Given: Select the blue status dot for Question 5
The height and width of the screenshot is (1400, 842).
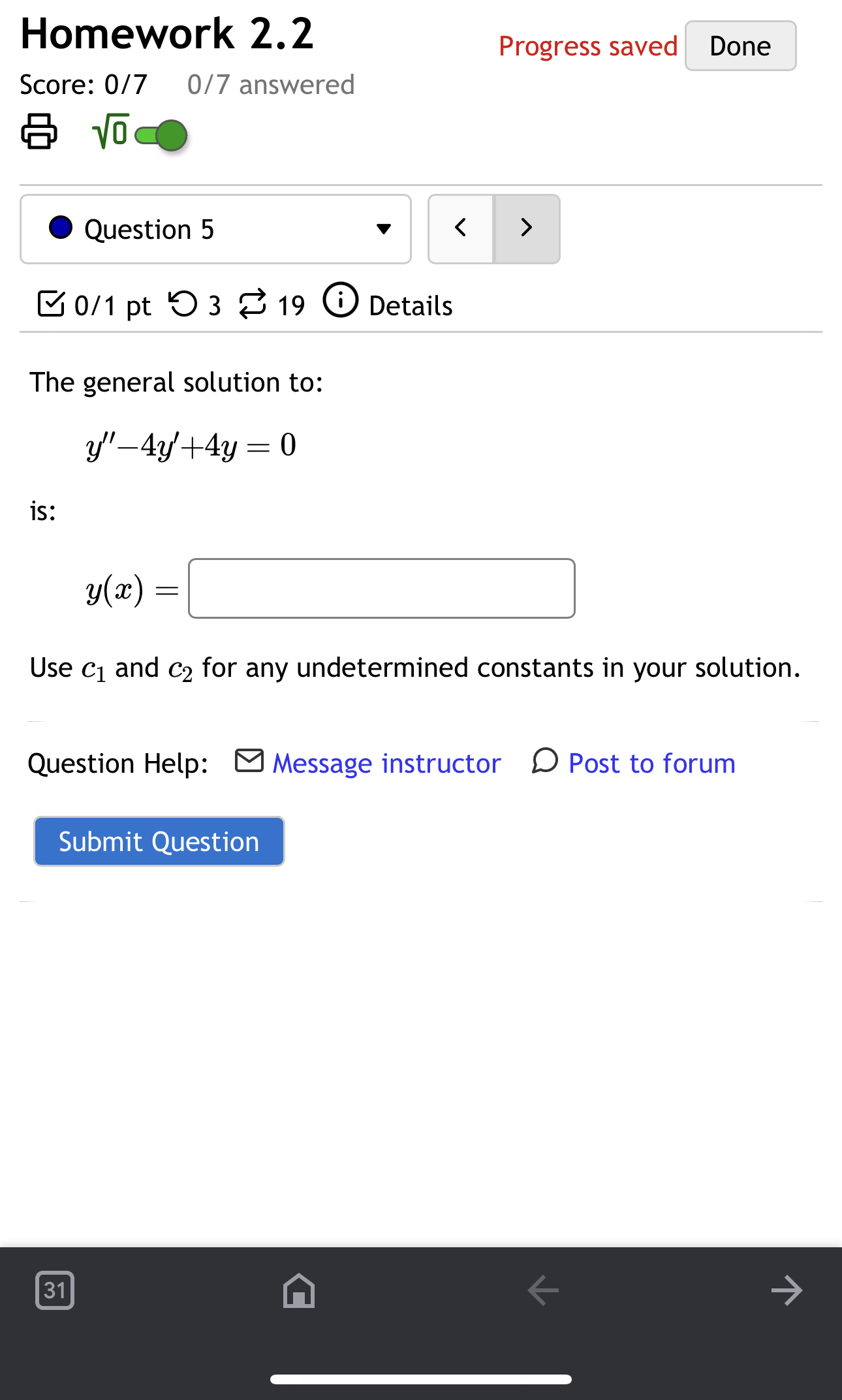Looking at the screenshot, I should [61, 229].
